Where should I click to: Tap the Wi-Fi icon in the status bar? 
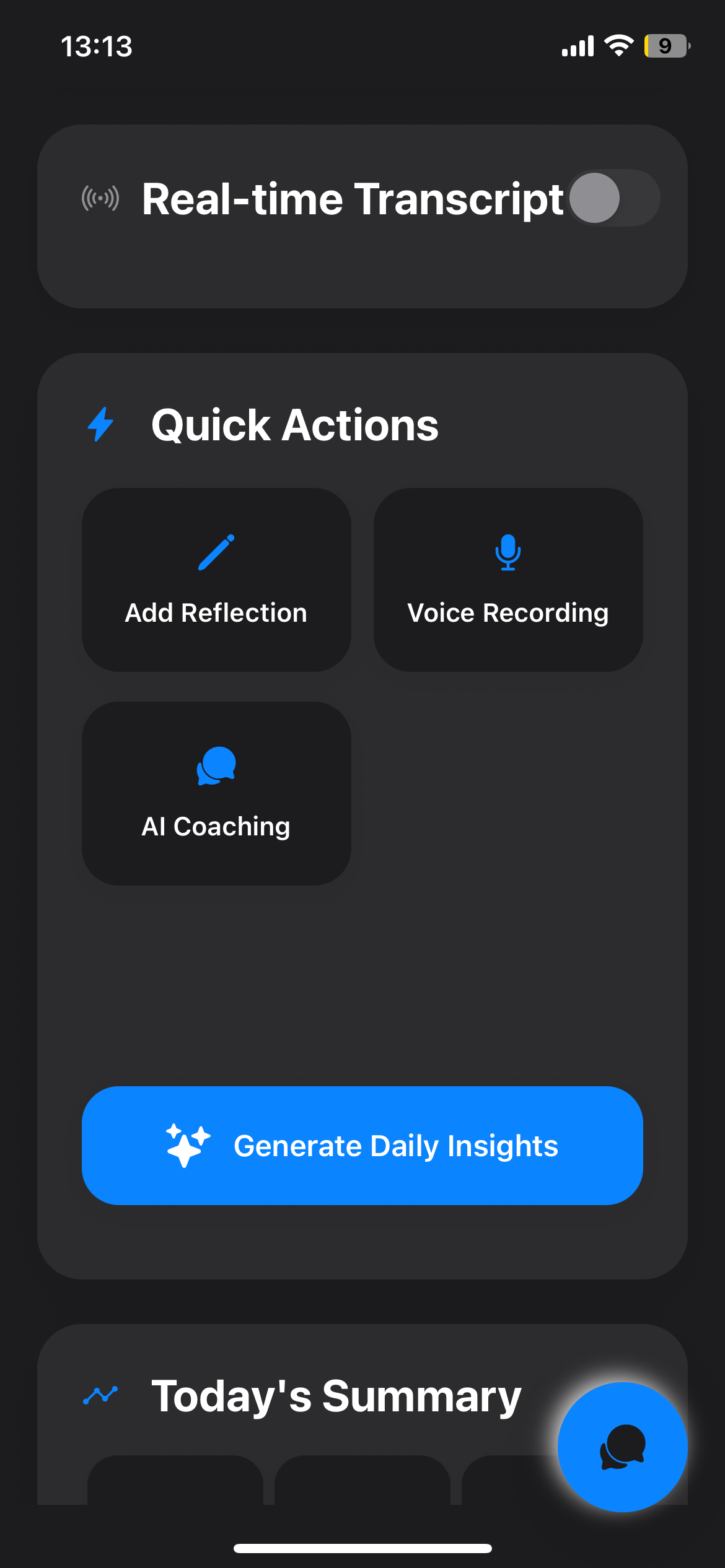[x=618, y=45]
